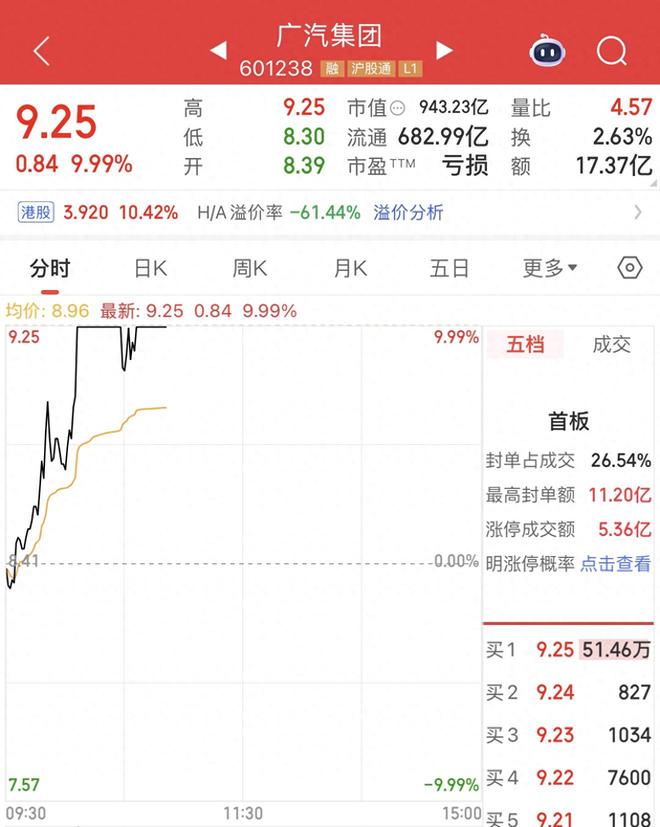Select the 分时 chart tab
660x827 pixels.
50,268
